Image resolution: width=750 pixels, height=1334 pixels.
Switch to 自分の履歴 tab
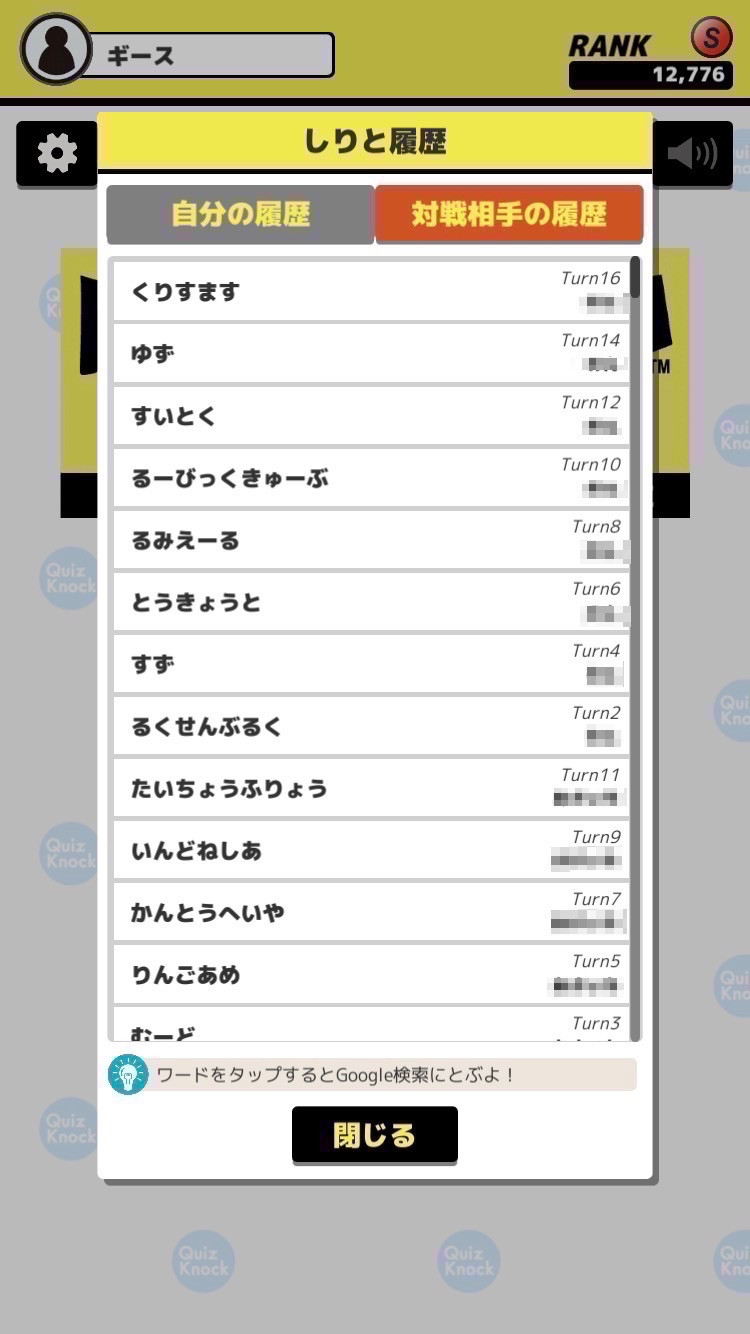pyautogui.click(x=240, y=214)
